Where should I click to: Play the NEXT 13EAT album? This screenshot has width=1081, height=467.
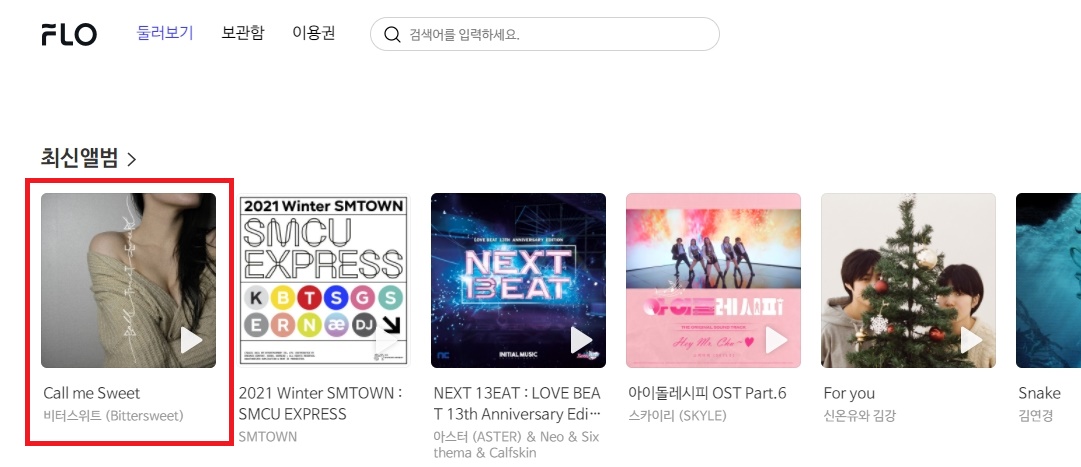[x=581, y=340]
